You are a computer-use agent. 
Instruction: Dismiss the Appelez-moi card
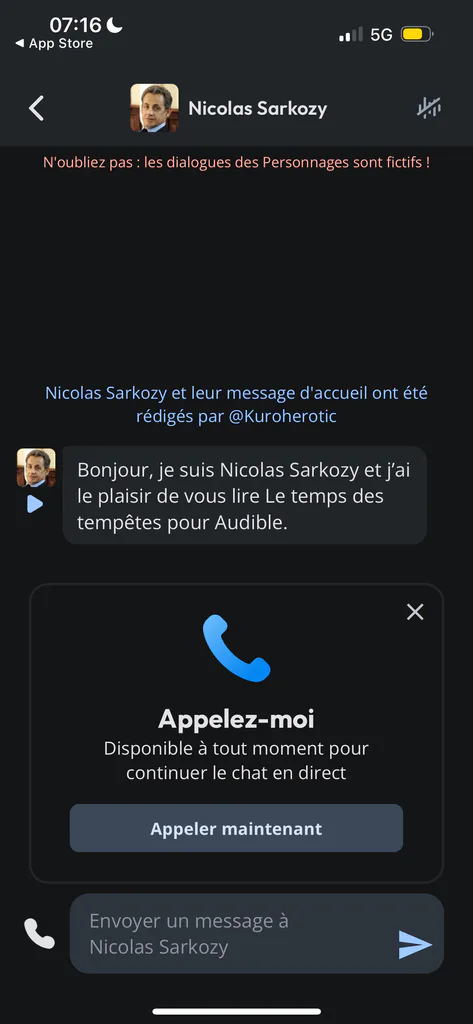tap(415, 612)
